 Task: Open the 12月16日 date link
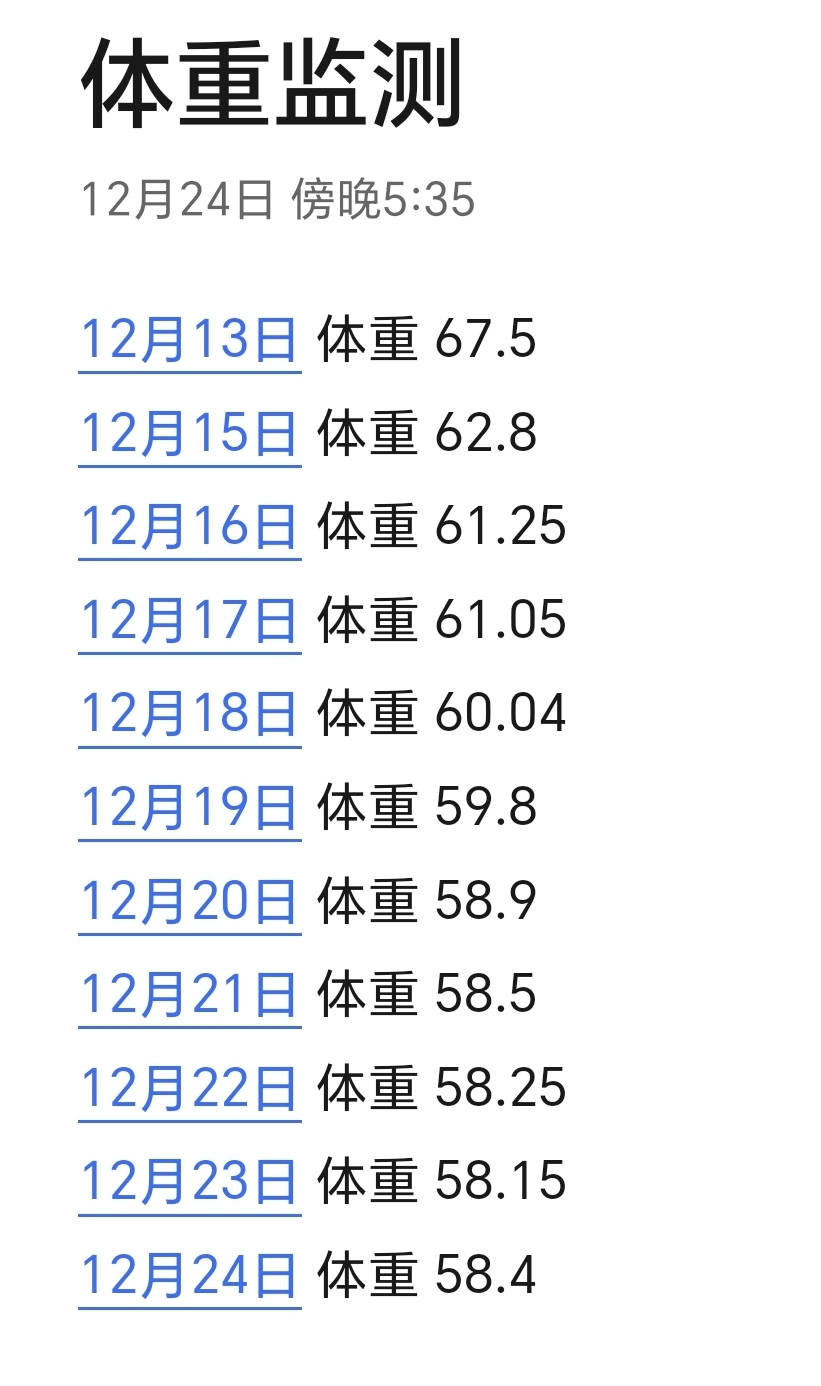(x=190, y=527)
